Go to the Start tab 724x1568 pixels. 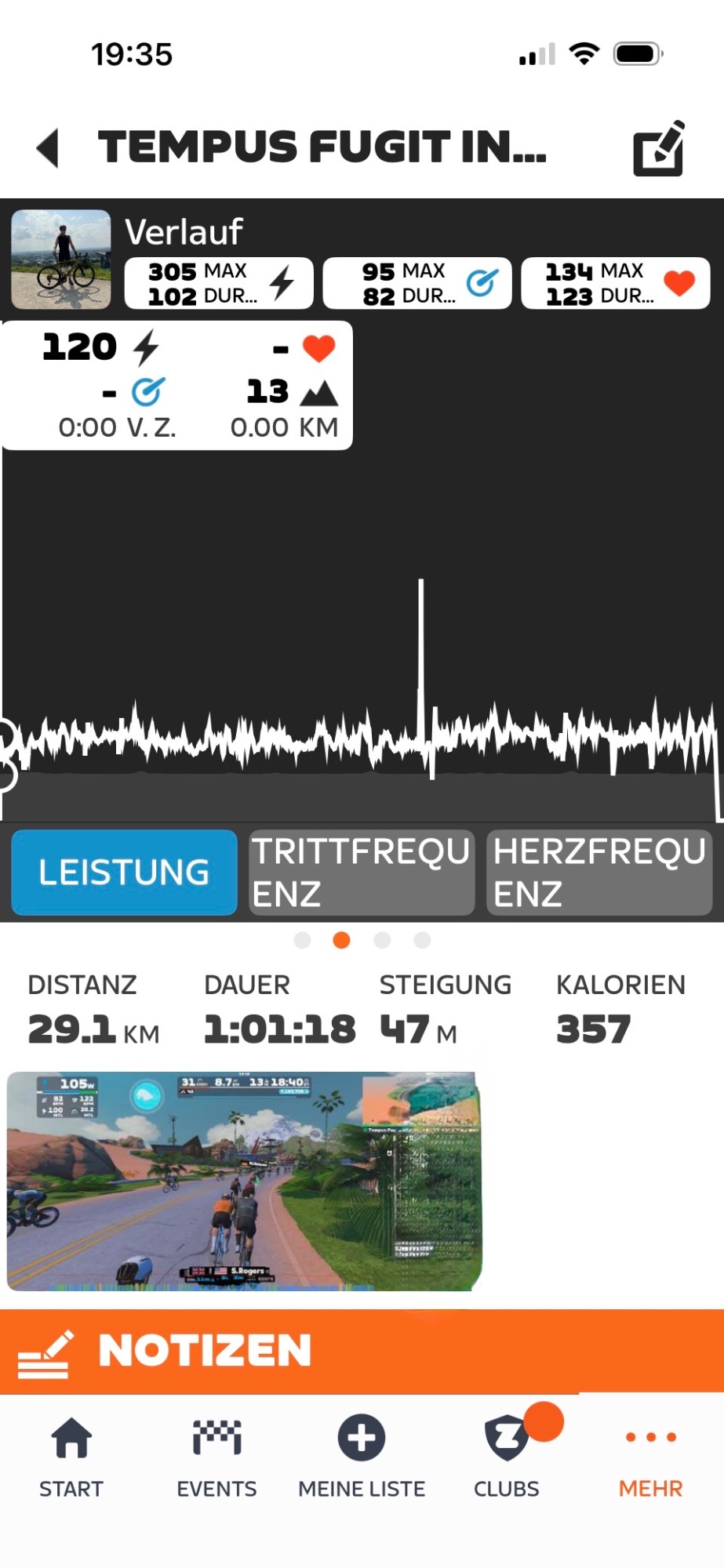click(x=71, y=1458)
